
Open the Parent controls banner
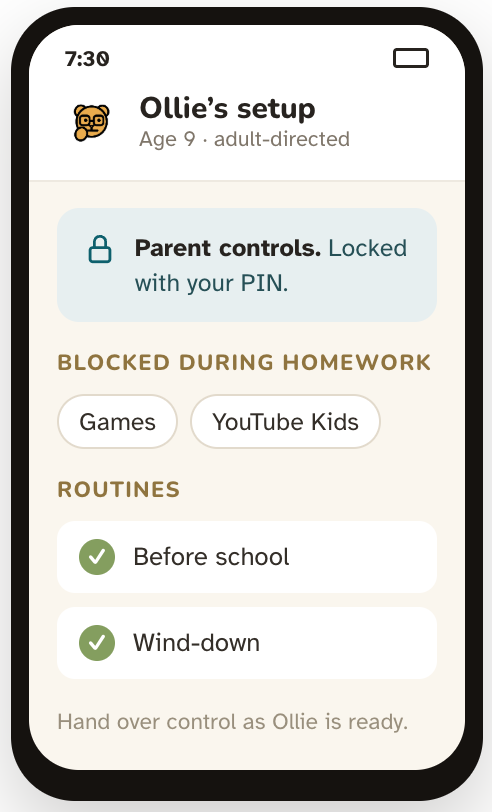(x=247, y=265)
